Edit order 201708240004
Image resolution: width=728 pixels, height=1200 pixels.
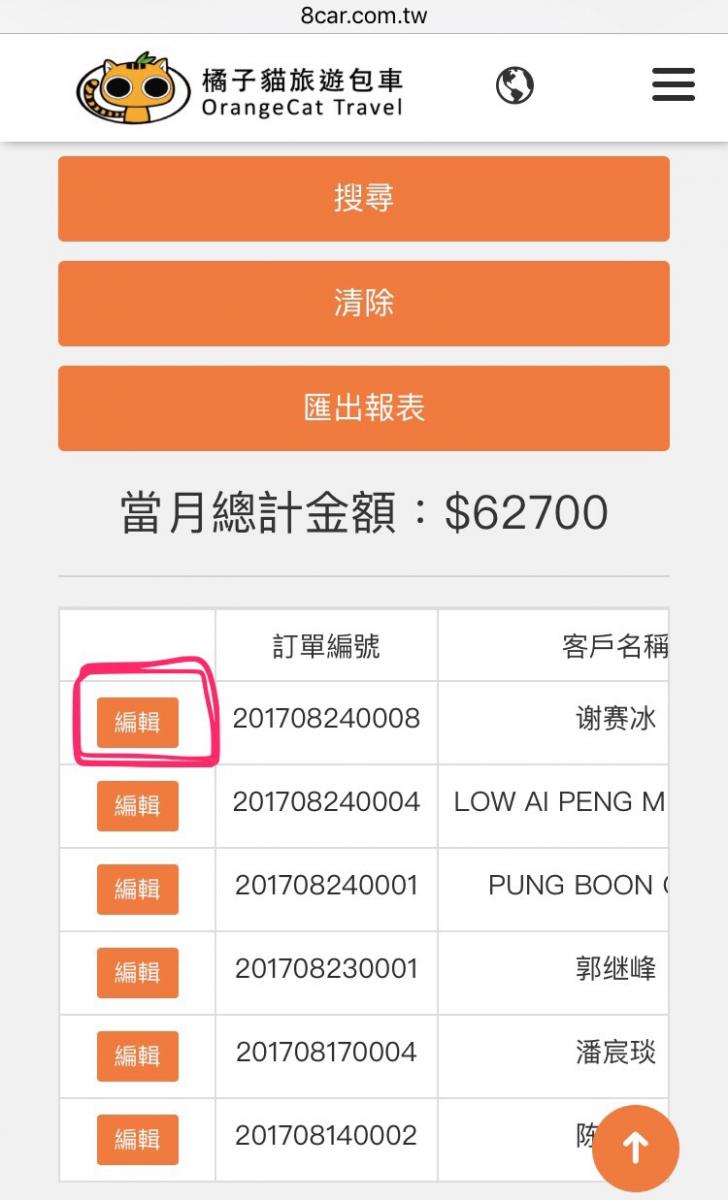137,806
